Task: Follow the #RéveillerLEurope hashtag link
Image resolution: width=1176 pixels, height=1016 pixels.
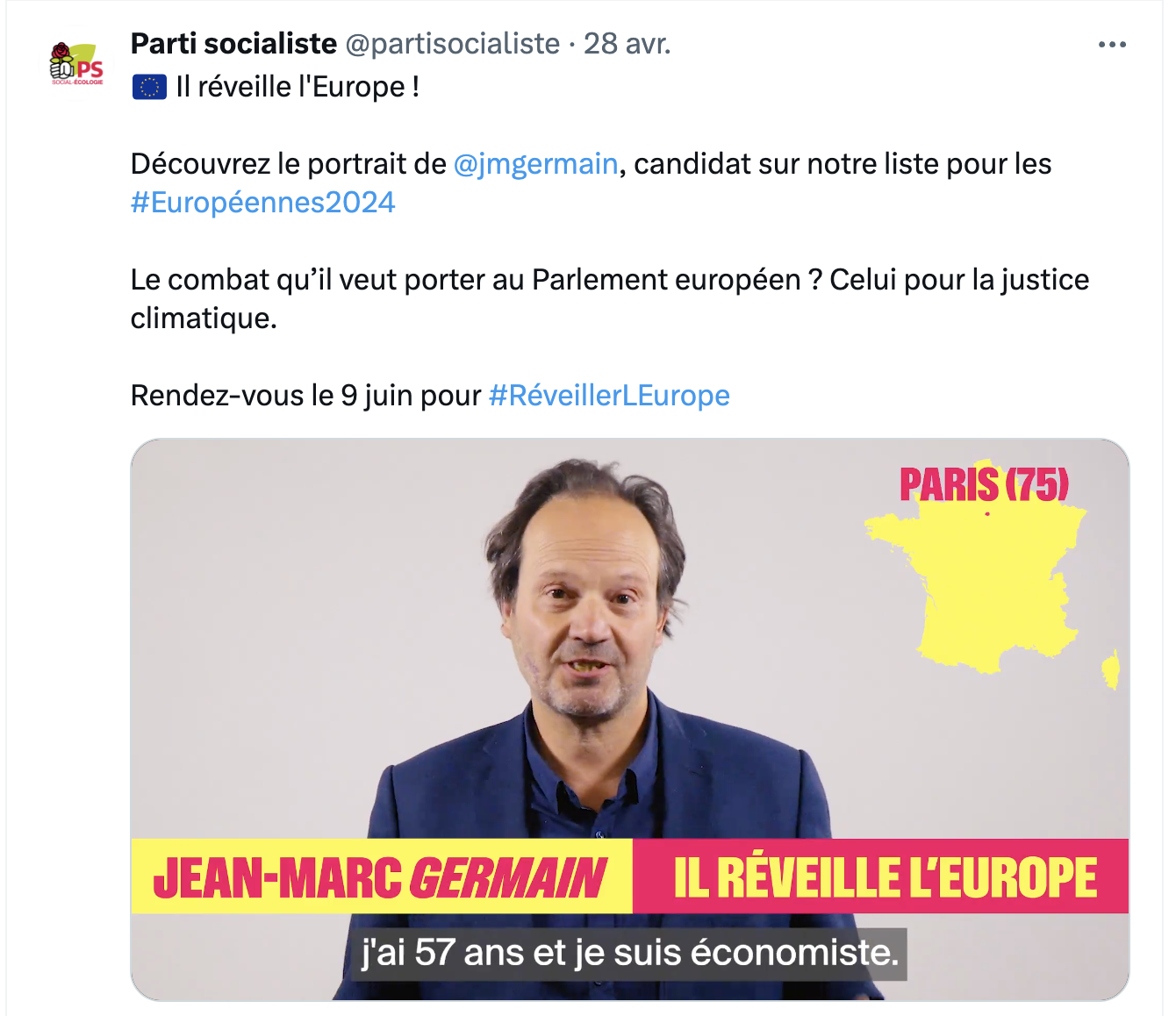Action: pos(609,396)
